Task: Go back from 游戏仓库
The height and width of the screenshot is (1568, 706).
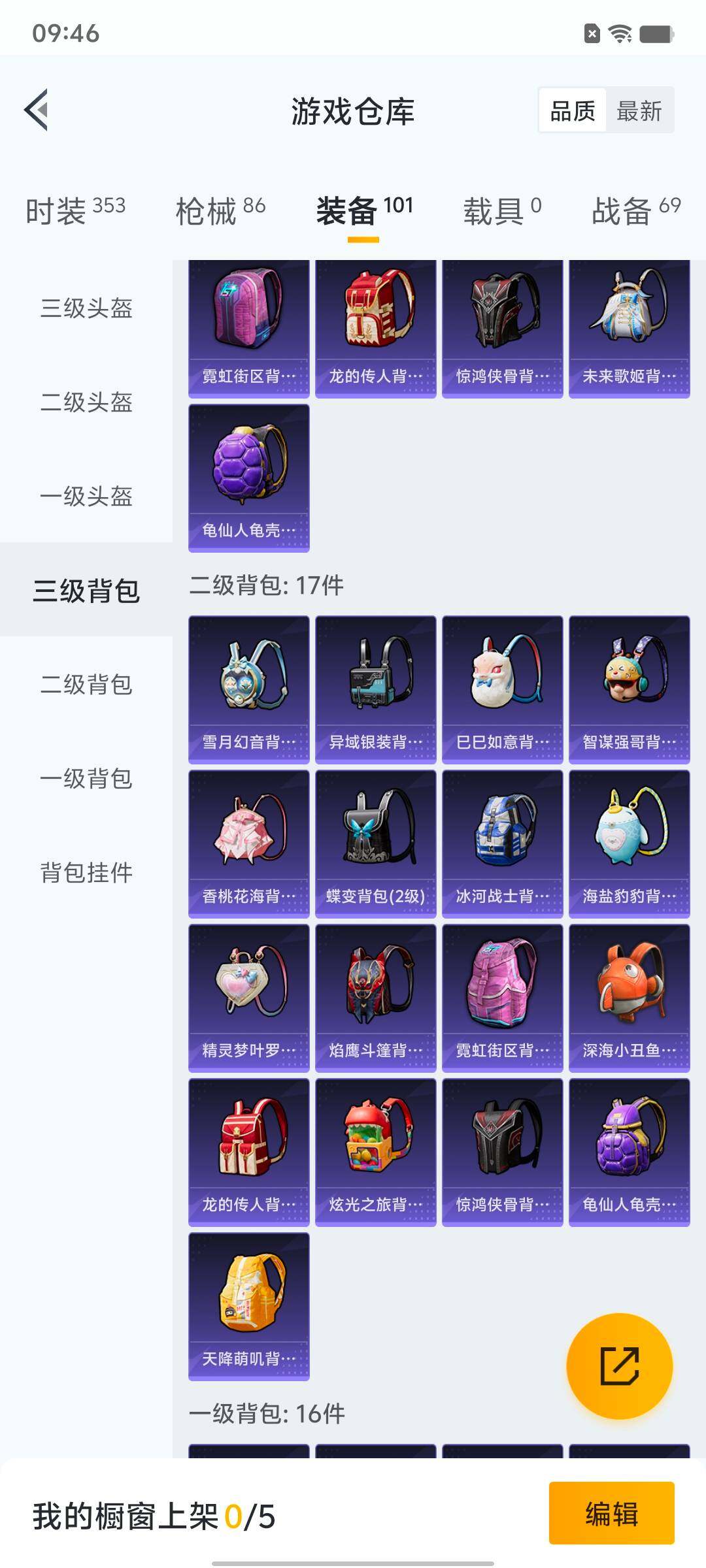Action: (37, 110)
